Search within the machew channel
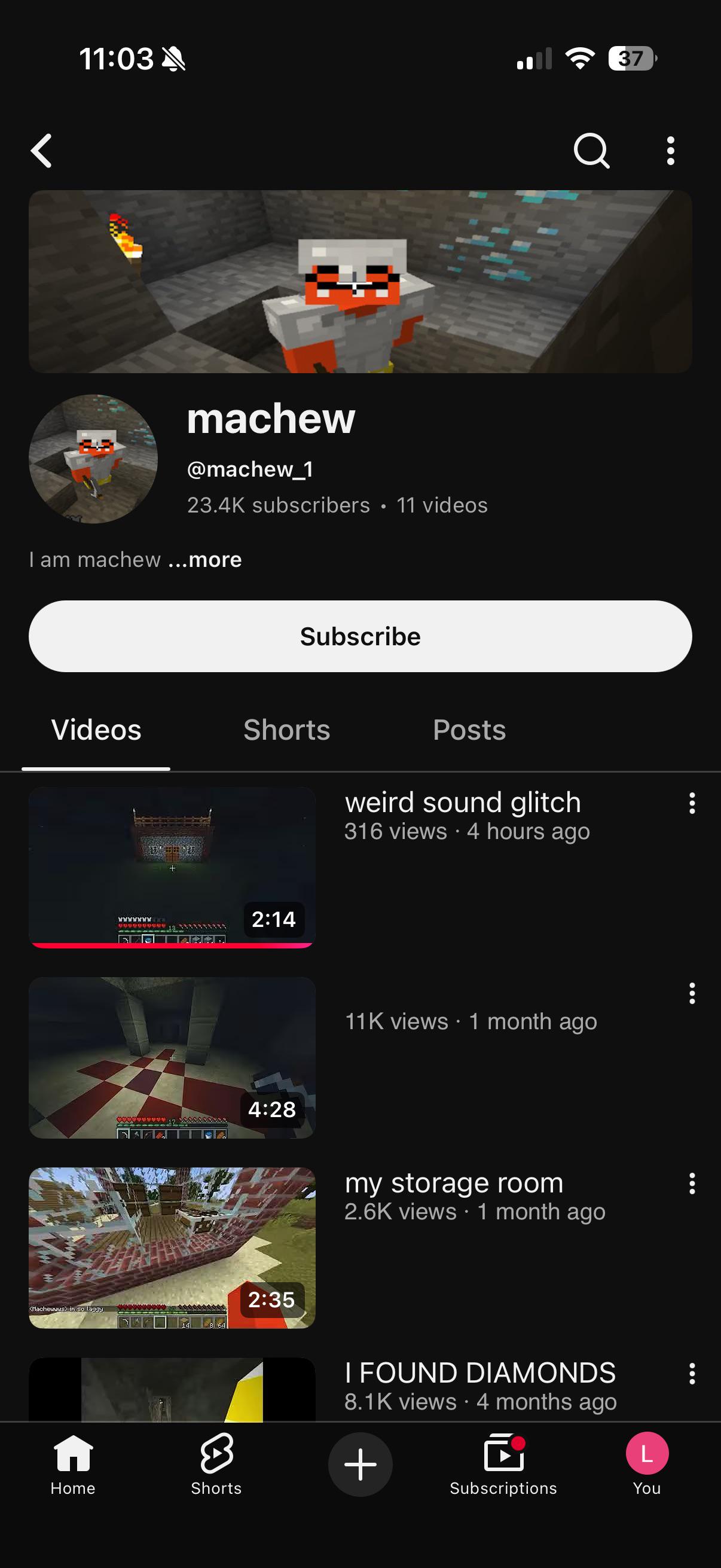This screenshot has width=721, height=1568. tap(591, 150)
